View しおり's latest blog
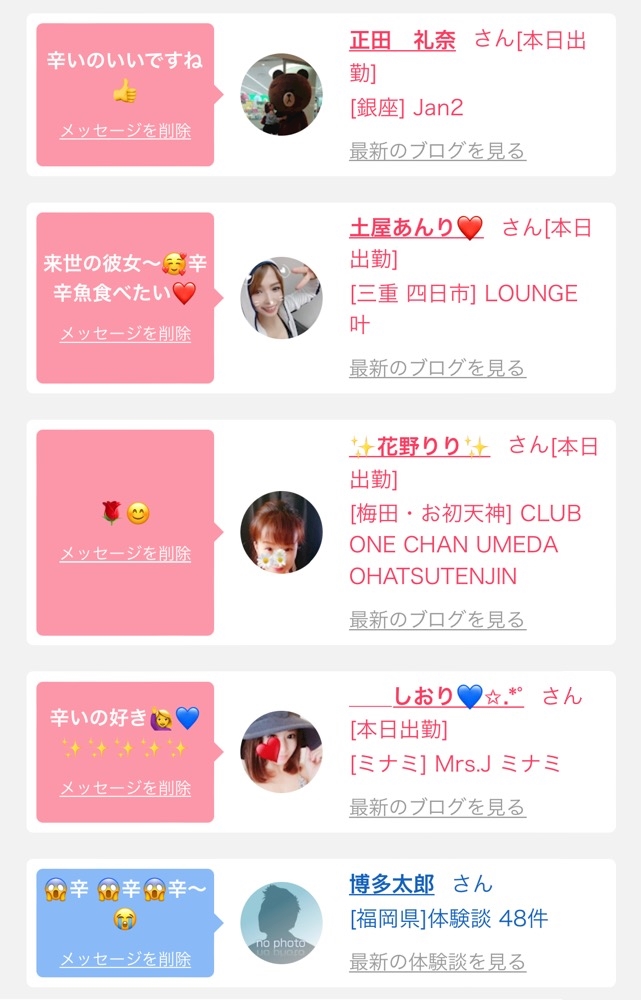This screenshot has width=641, height=1000. [437, 807]
